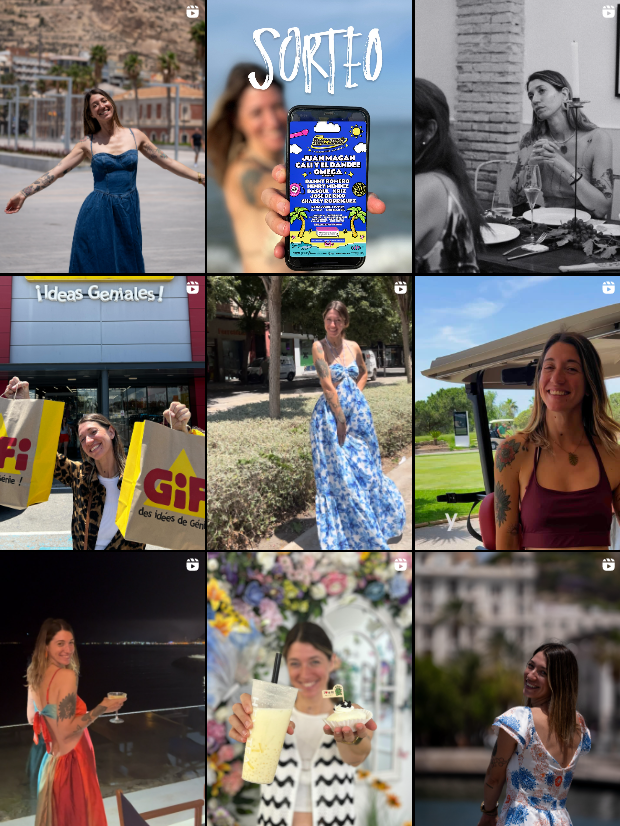Image resolution: width=620 pixels, height=826 pixels.
Task: Open the blue floral maxi dress reel
Action: coord(309,412)
